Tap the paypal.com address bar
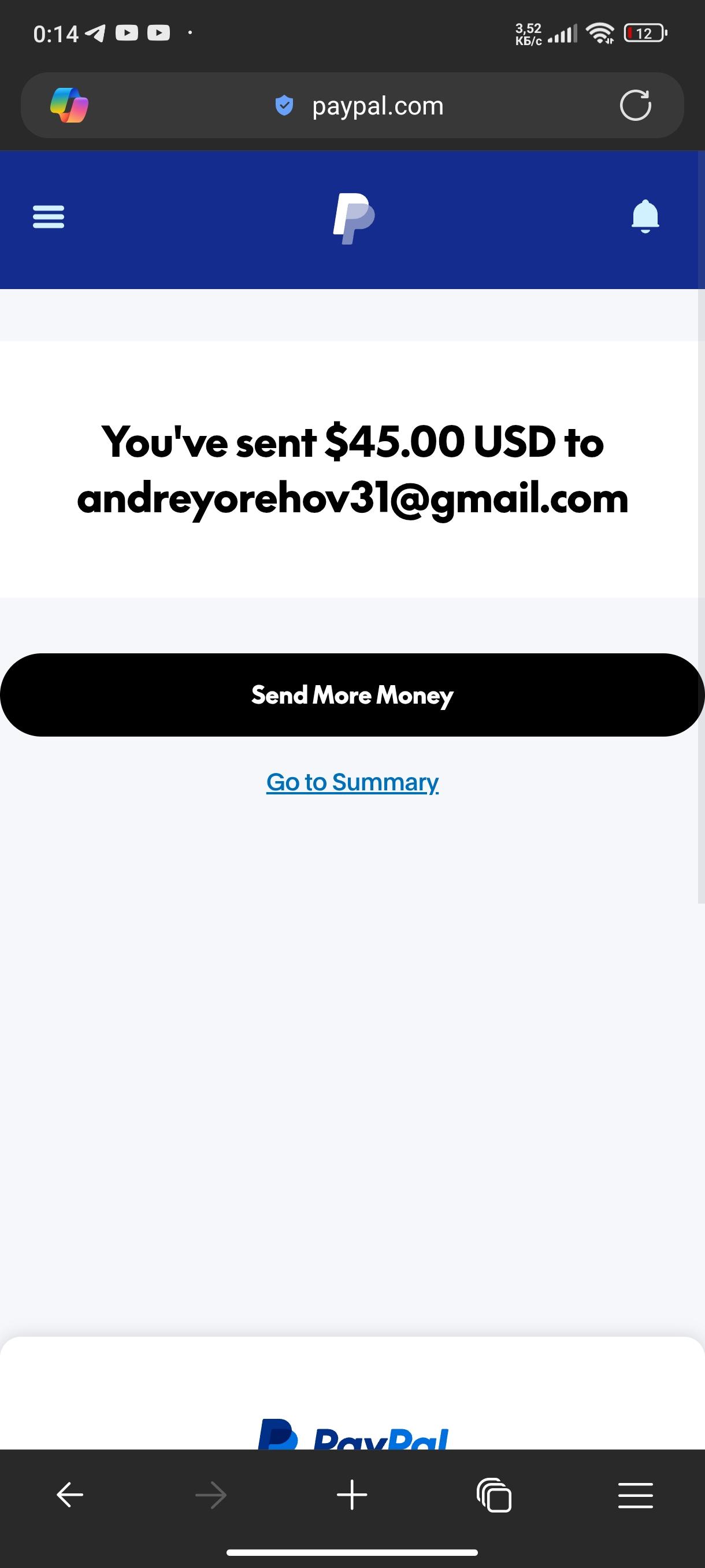The width and height of the screenshot is (705, 1568). [359, 105]
